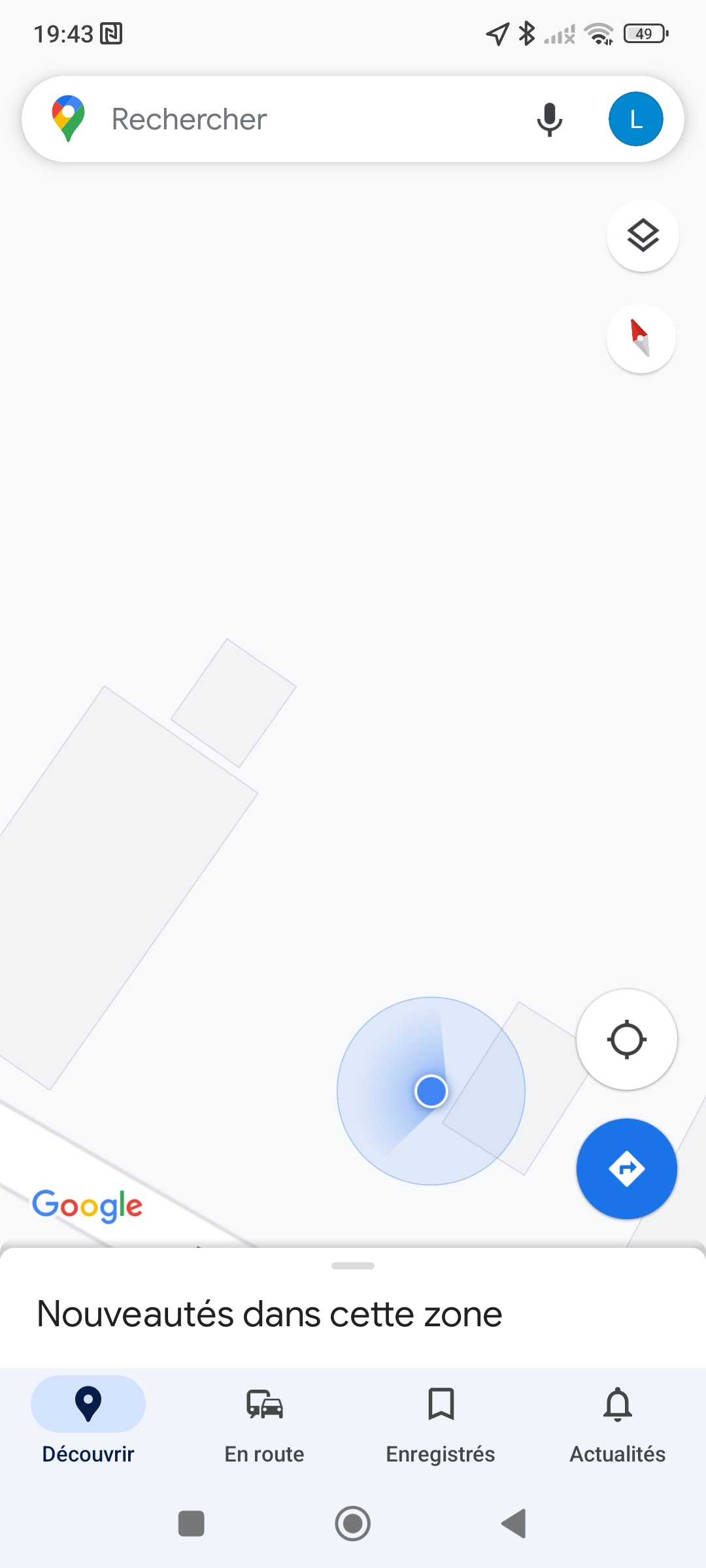Center the map on my location

click(x=626, y=1039)
